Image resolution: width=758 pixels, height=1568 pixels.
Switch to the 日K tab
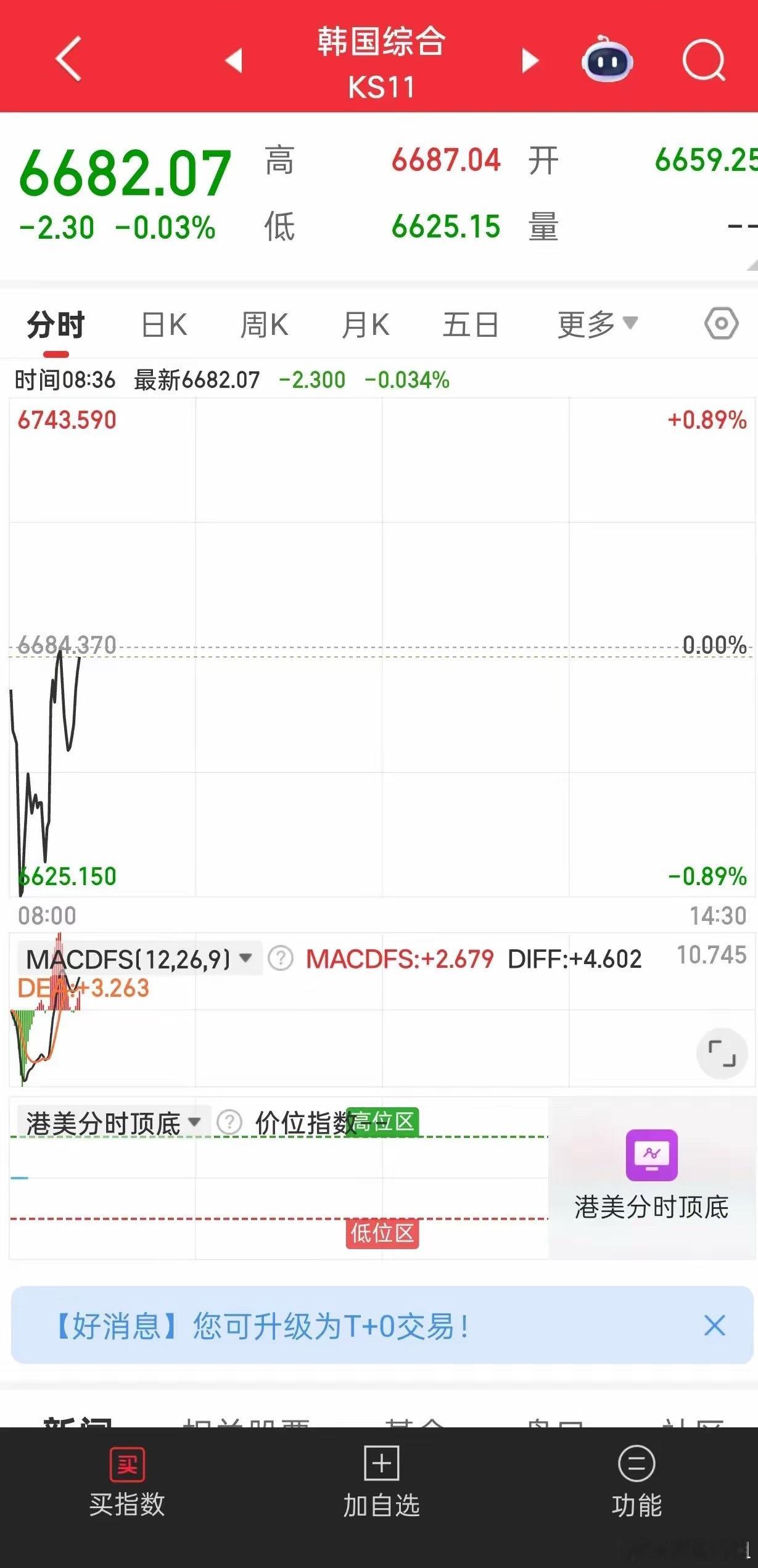tap(164, 325)
